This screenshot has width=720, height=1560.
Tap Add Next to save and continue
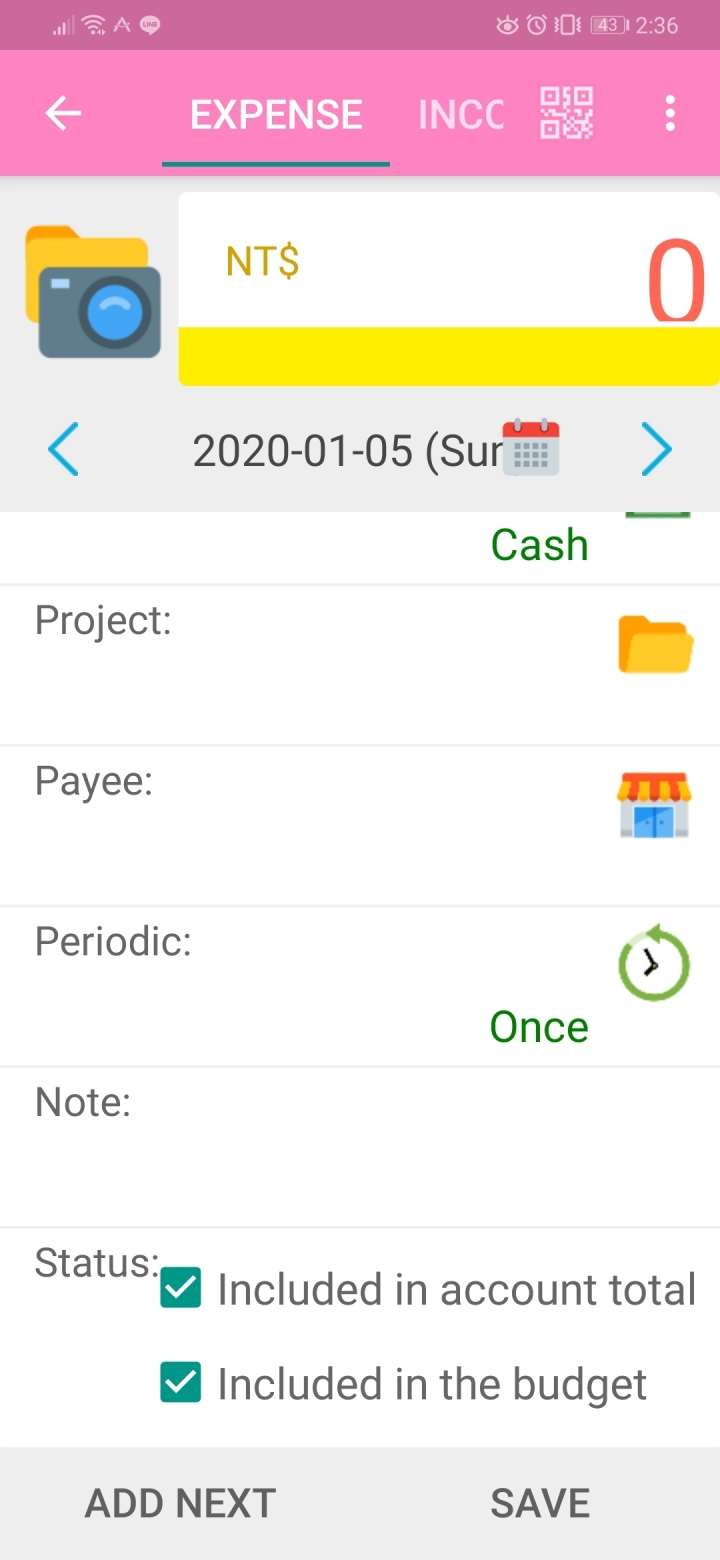[180, 1503]
